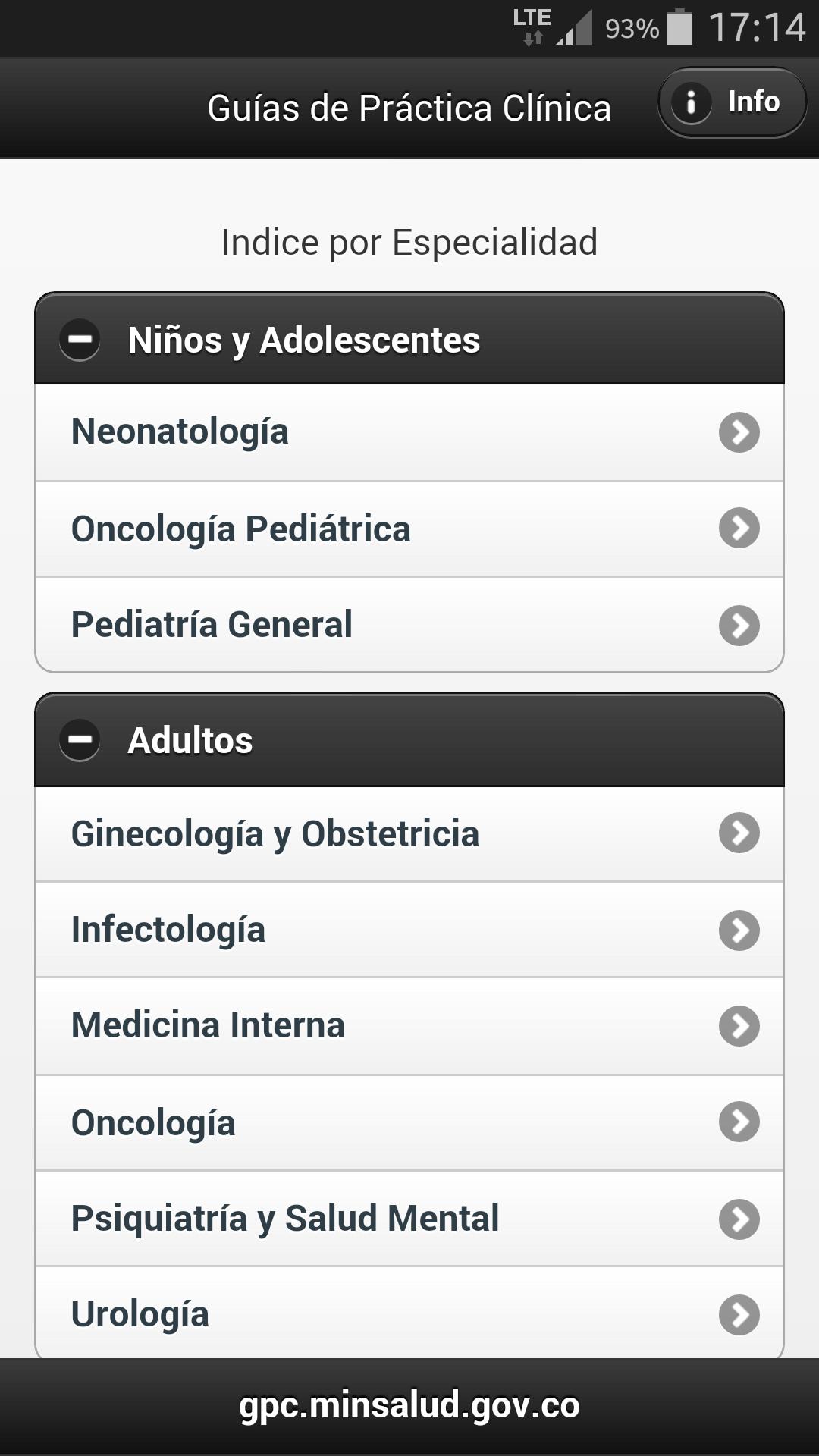Open the arrow icon beside Oncología

739,1122
